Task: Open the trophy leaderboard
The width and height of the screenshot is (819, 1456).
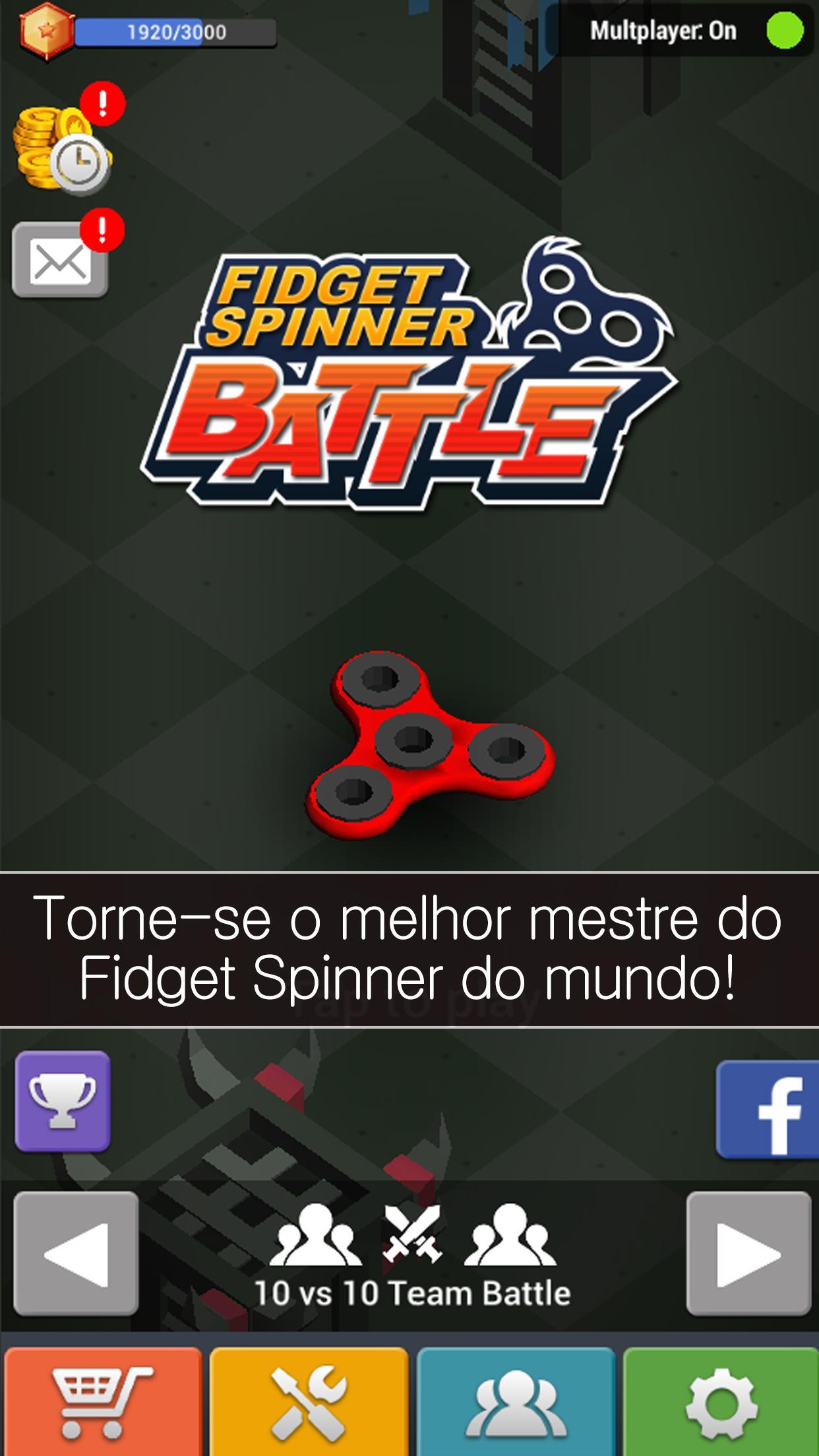Action: 63,1101
